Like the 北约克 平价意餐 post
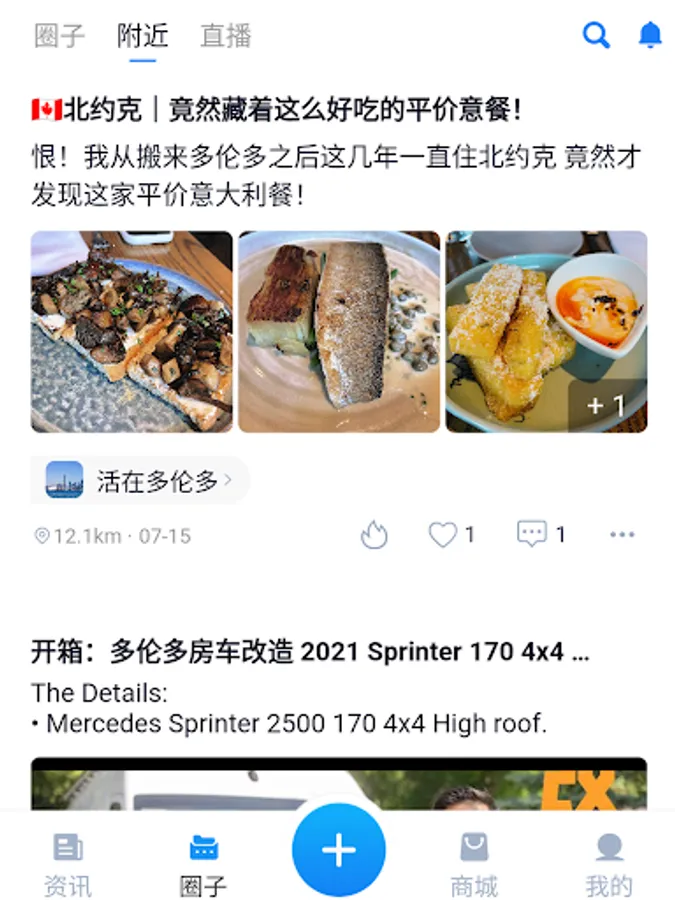The image size is (675, 900). pyautogui.click(x=443, y=535)
